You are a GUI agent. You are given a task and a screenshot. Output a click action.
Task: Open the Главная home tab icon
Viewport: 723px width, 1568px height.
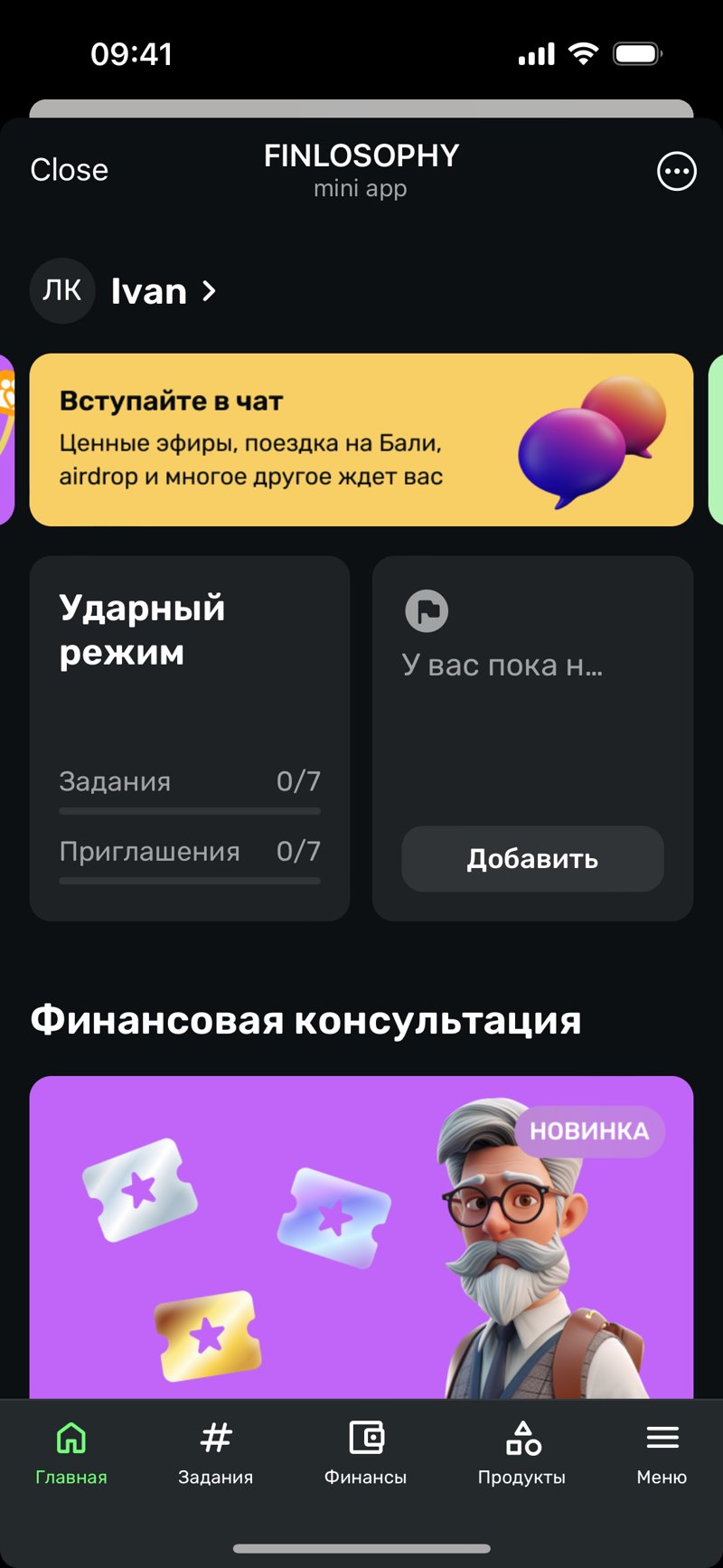click(71, 1438)
